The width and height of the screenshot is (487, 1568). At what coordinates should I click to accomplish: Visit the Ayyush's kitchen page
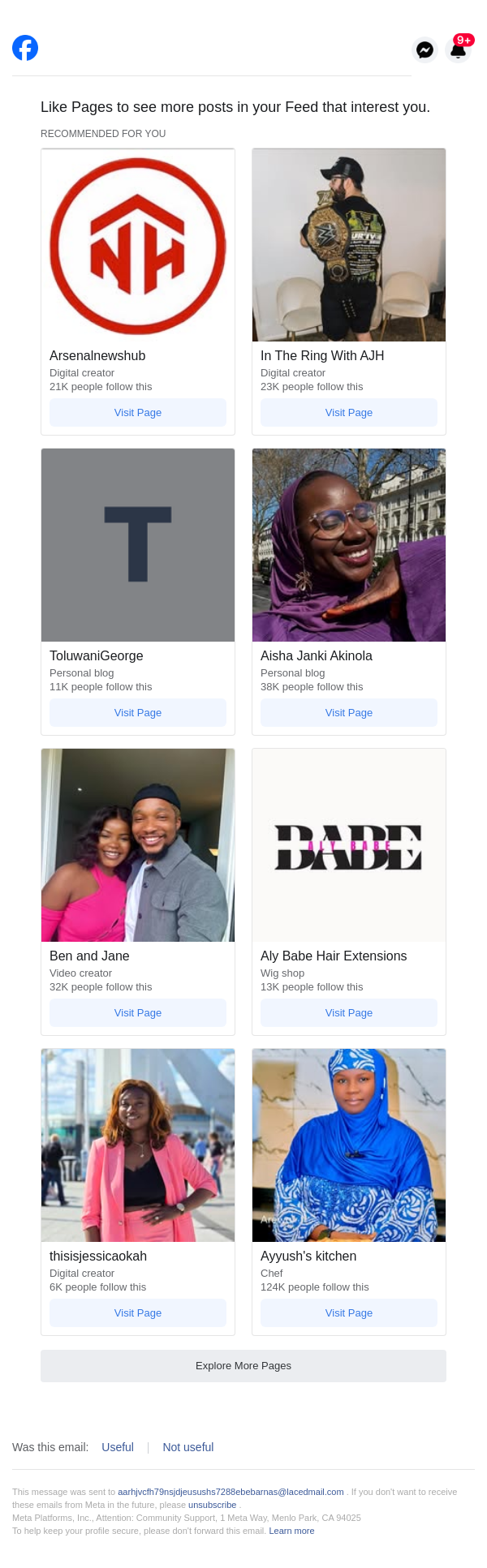point(349,1313)
